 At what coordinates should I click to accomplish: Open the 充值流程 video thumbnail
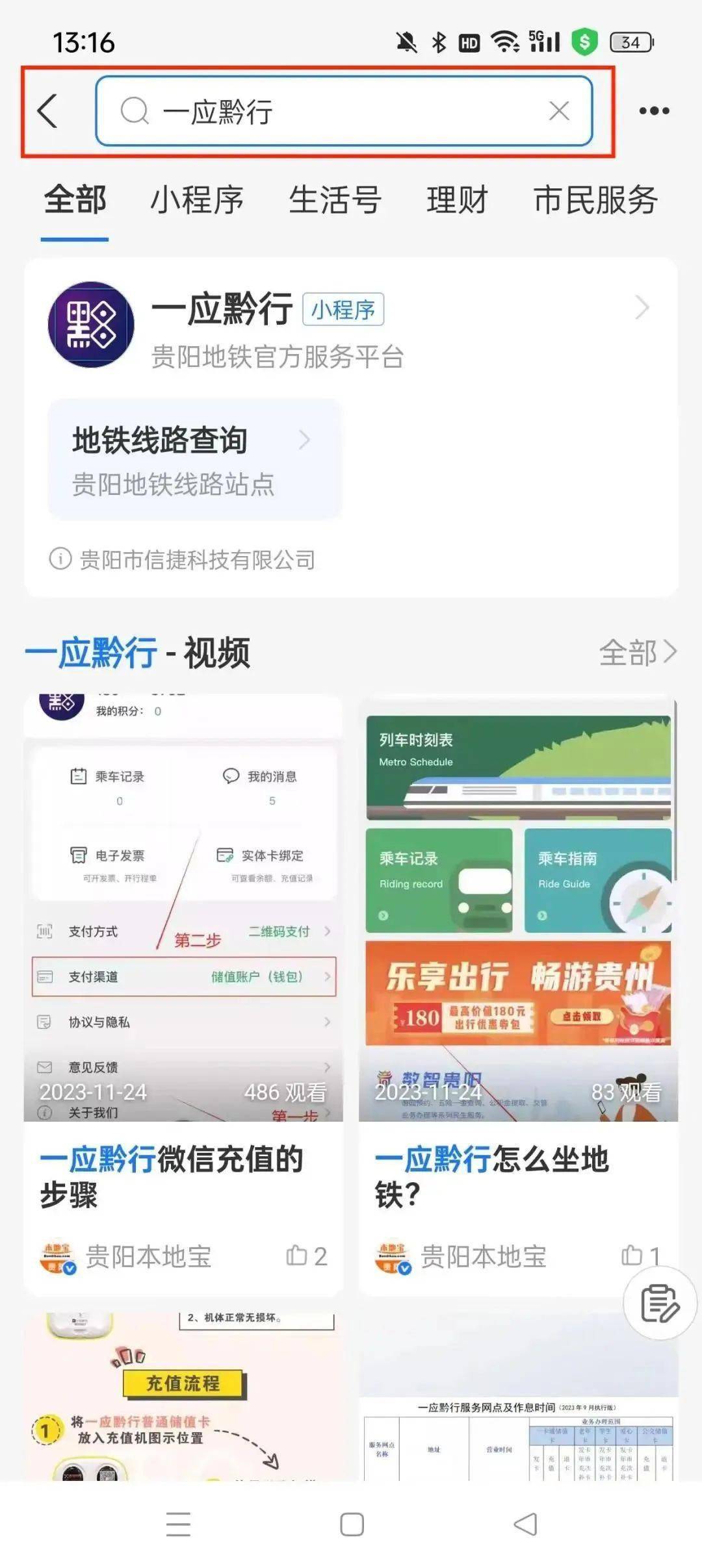coord(183,1397)
